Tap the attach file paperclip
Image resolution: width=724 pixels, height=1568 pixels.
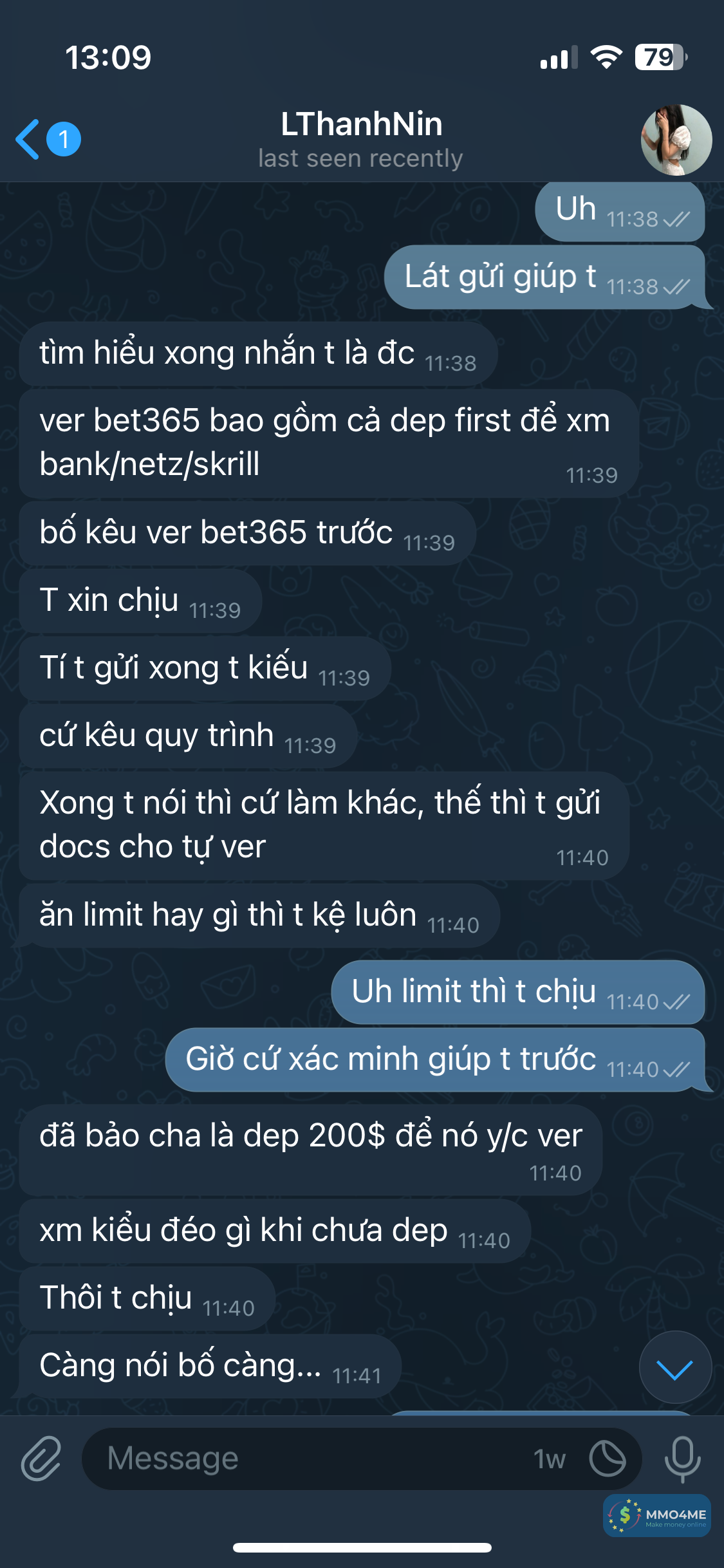click(x=41, y=1458)
